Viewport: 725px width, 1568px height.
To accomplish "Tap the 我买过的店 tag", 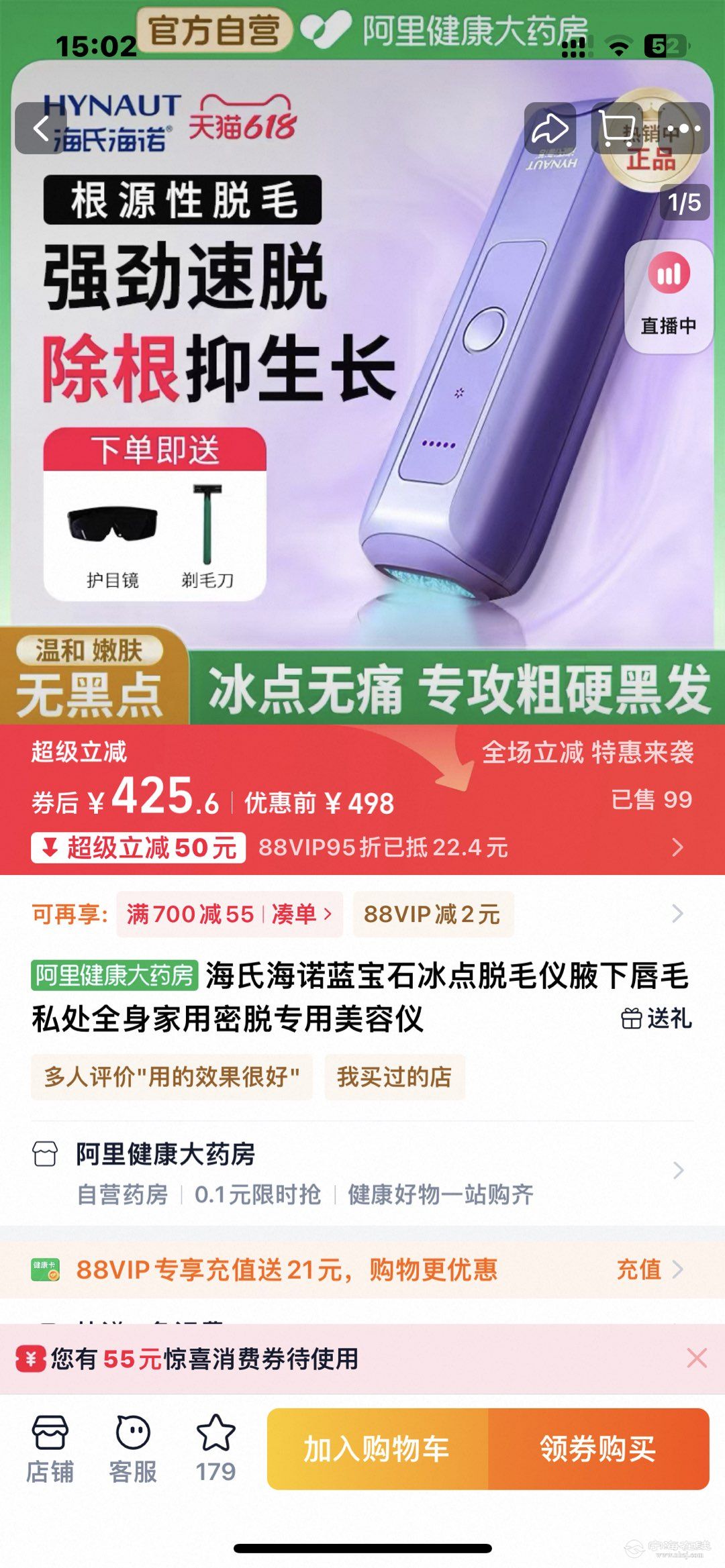I will tap(395, 1077).
